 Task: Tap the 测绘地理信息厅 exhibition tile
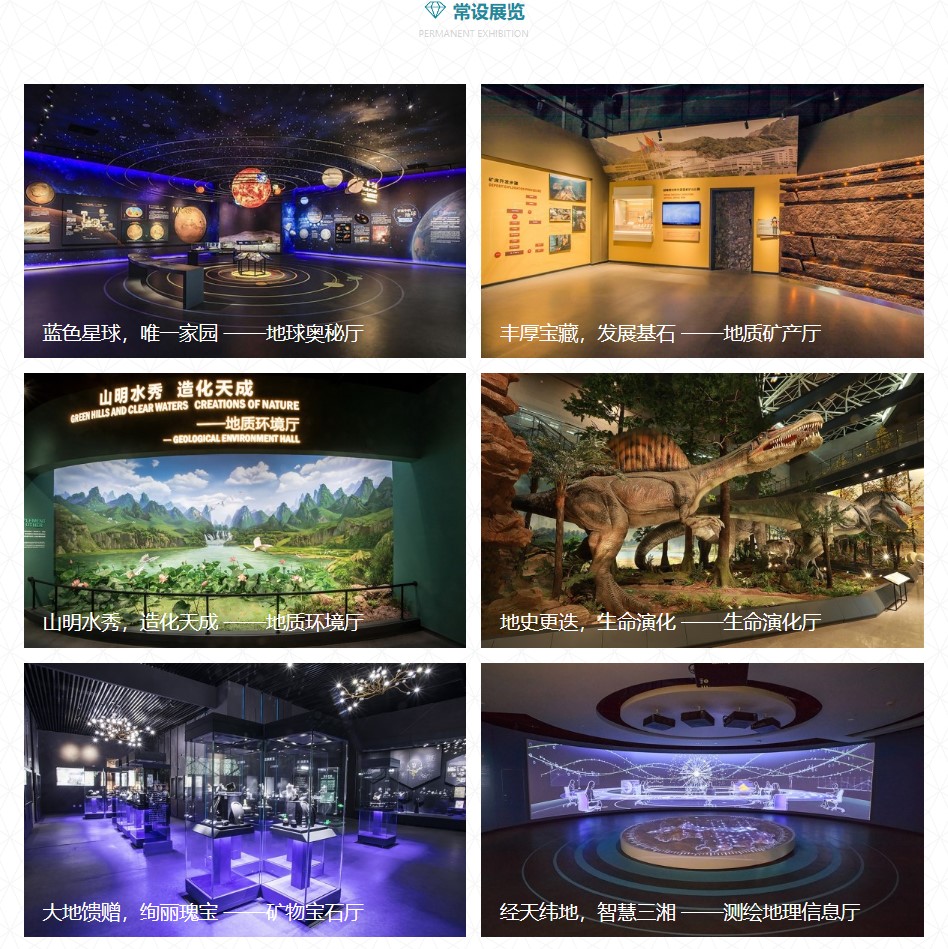click(702, 800)
